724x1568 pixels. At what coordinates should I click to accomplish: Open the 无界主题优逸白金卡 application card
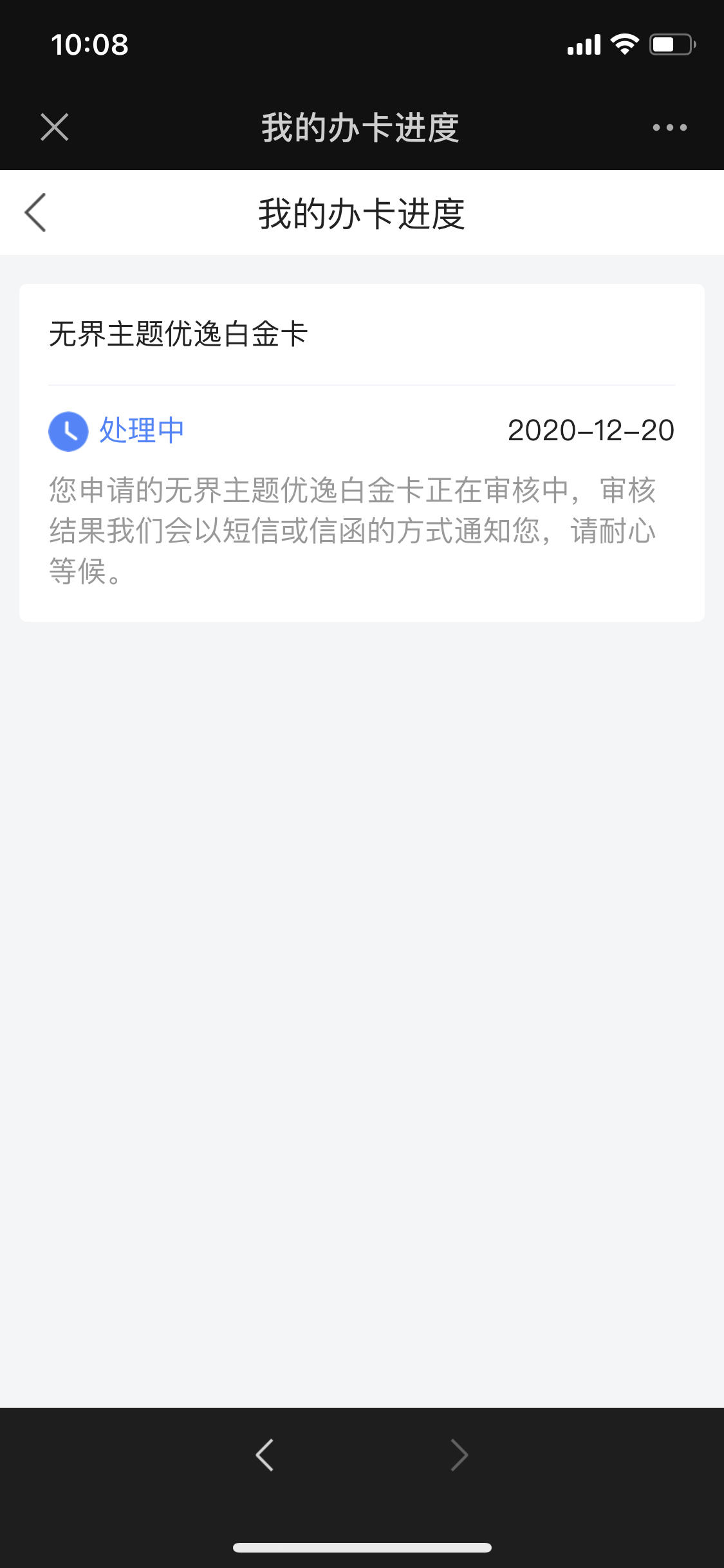(362, 453)
